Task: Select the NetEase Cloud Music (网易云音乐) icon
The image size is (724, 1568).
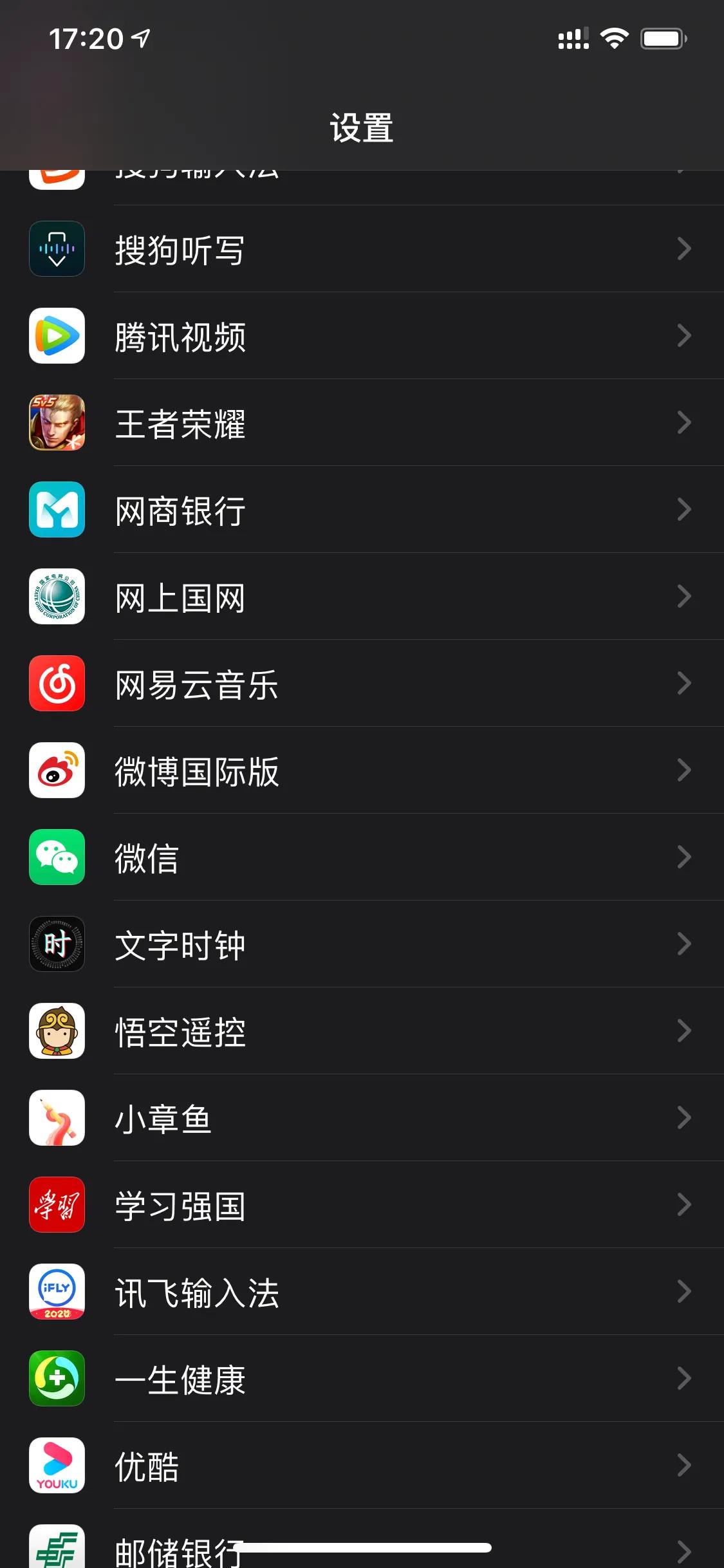Action: (57, 684)
